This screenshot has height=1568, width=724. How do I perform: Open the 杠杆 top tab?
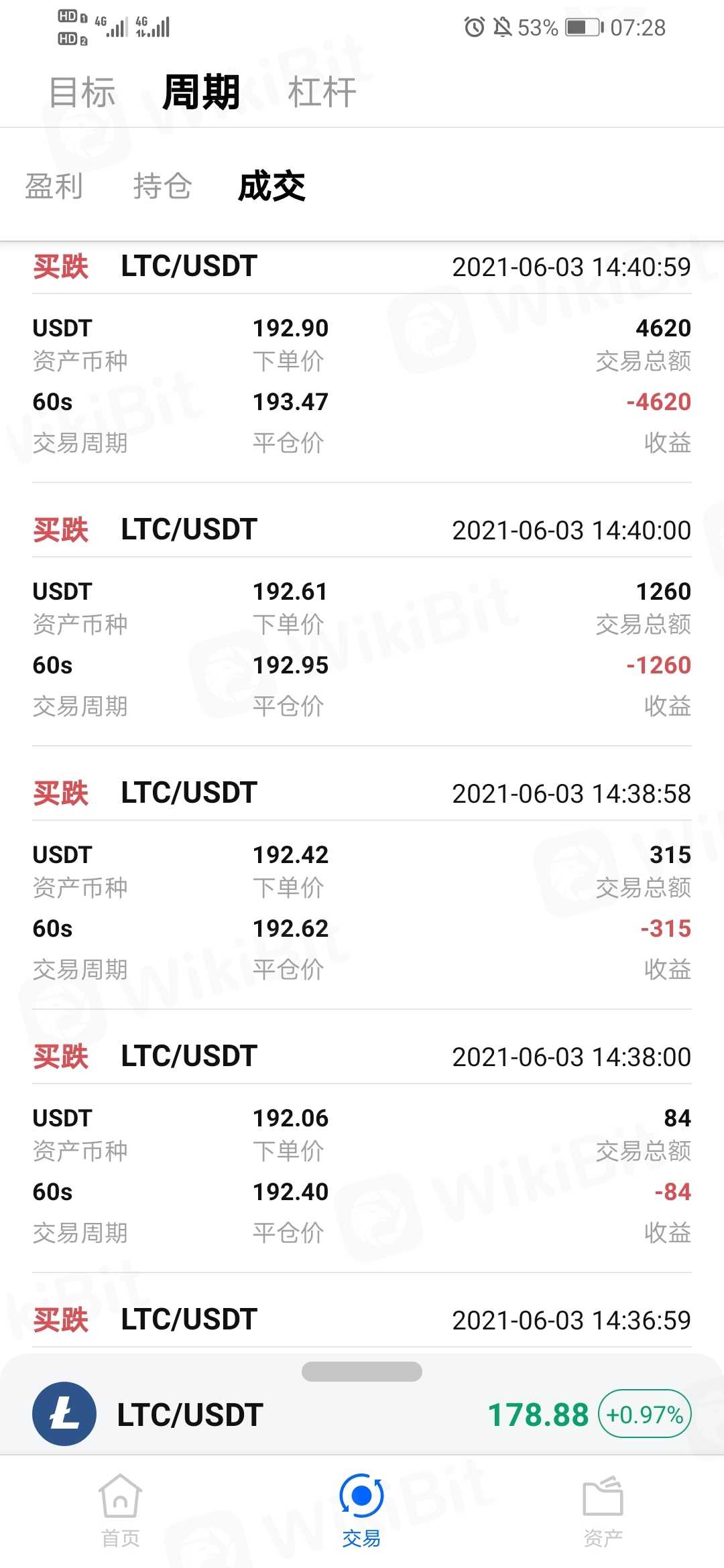pyautogui.click(x=322, y=92)
